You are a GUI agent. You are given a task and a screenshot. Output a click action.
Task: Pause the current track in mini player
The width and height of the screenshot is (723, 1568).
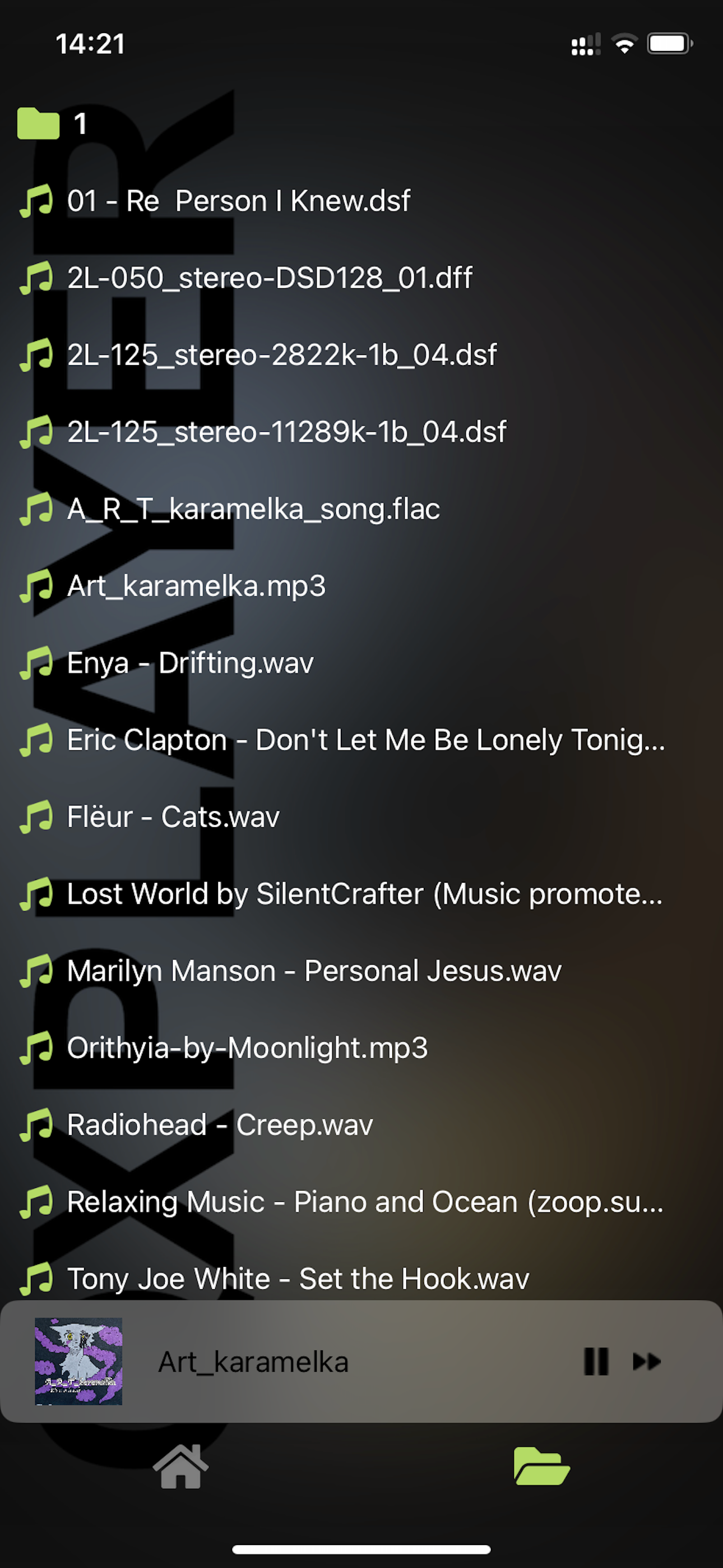[x=596, y=1362]
